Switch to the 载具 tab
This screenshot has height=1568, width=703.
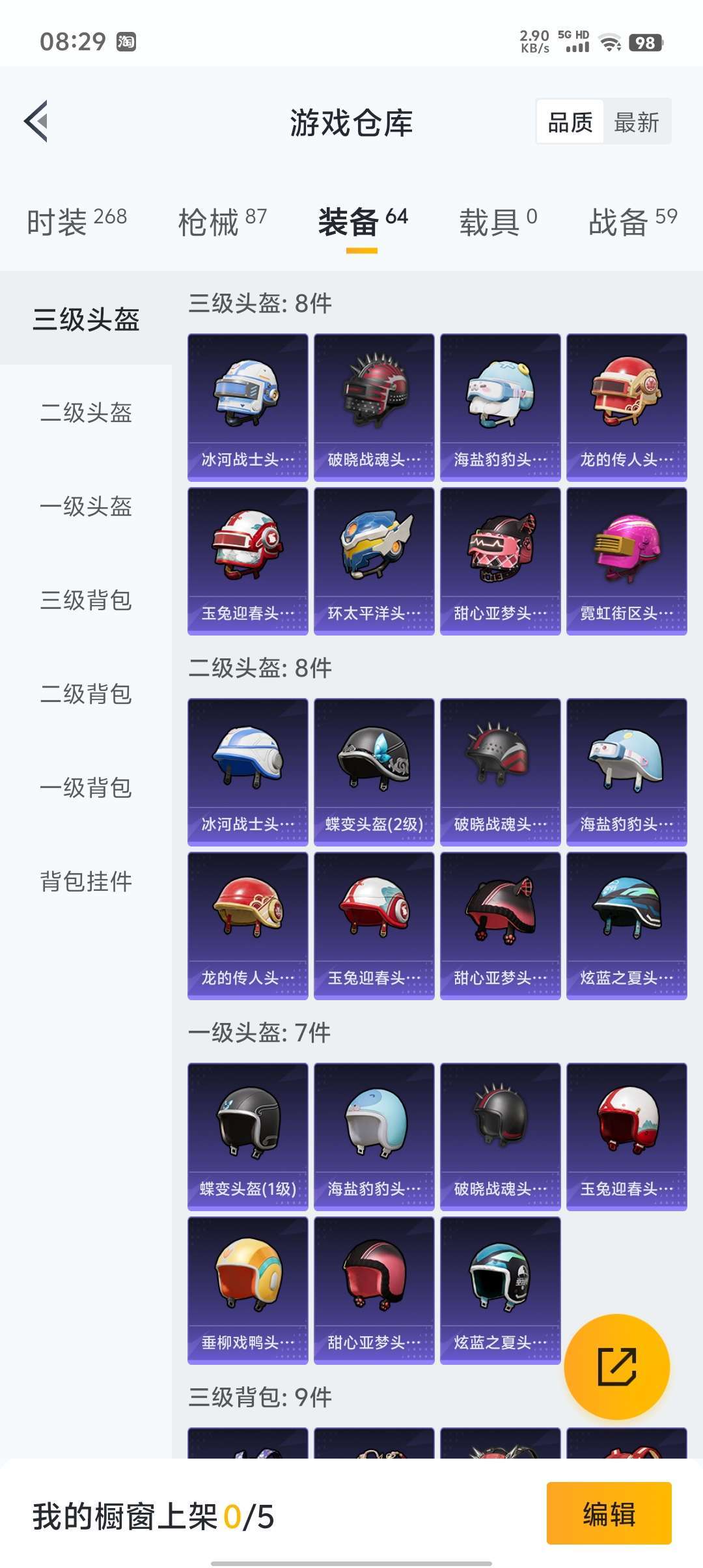499,221
